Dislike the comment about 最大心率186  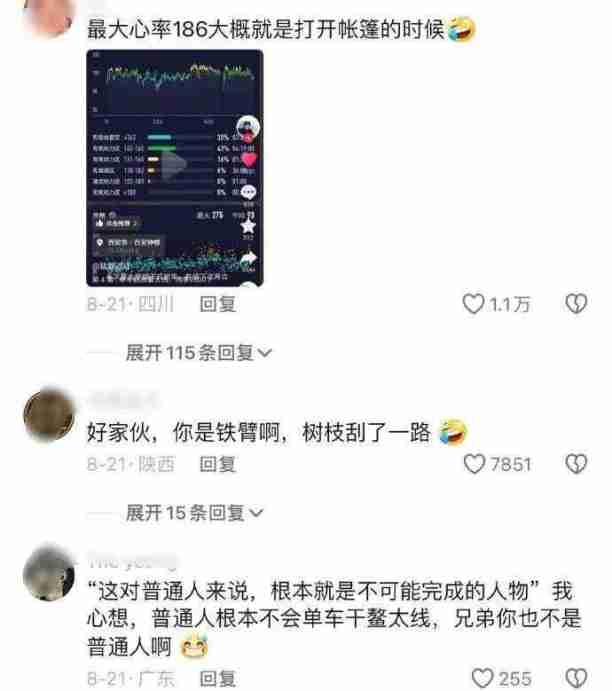pyautogui.click(x=576, y=304)
